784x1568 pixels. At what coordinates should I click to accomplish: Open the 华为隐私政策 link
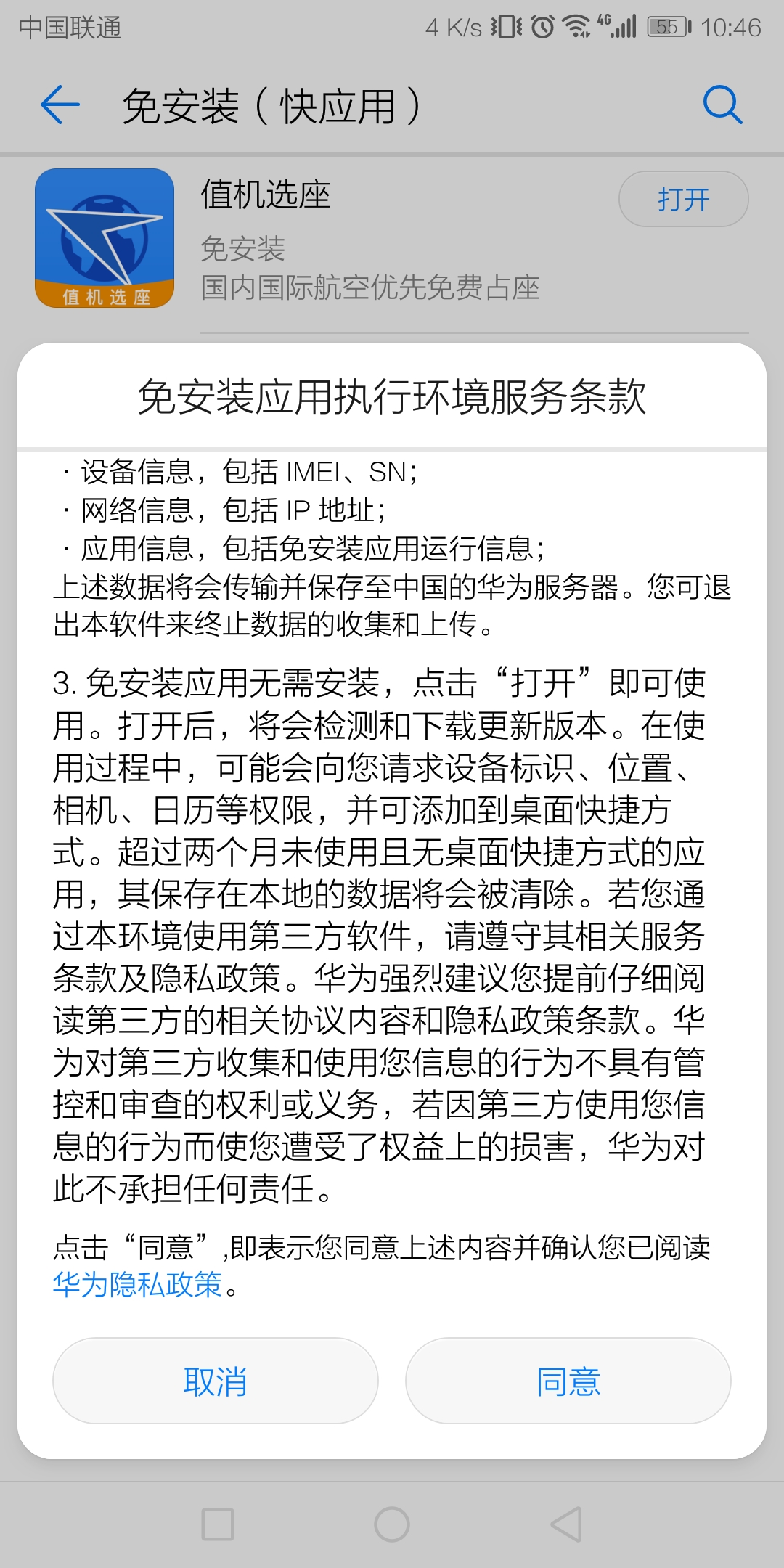point(137,1285)
